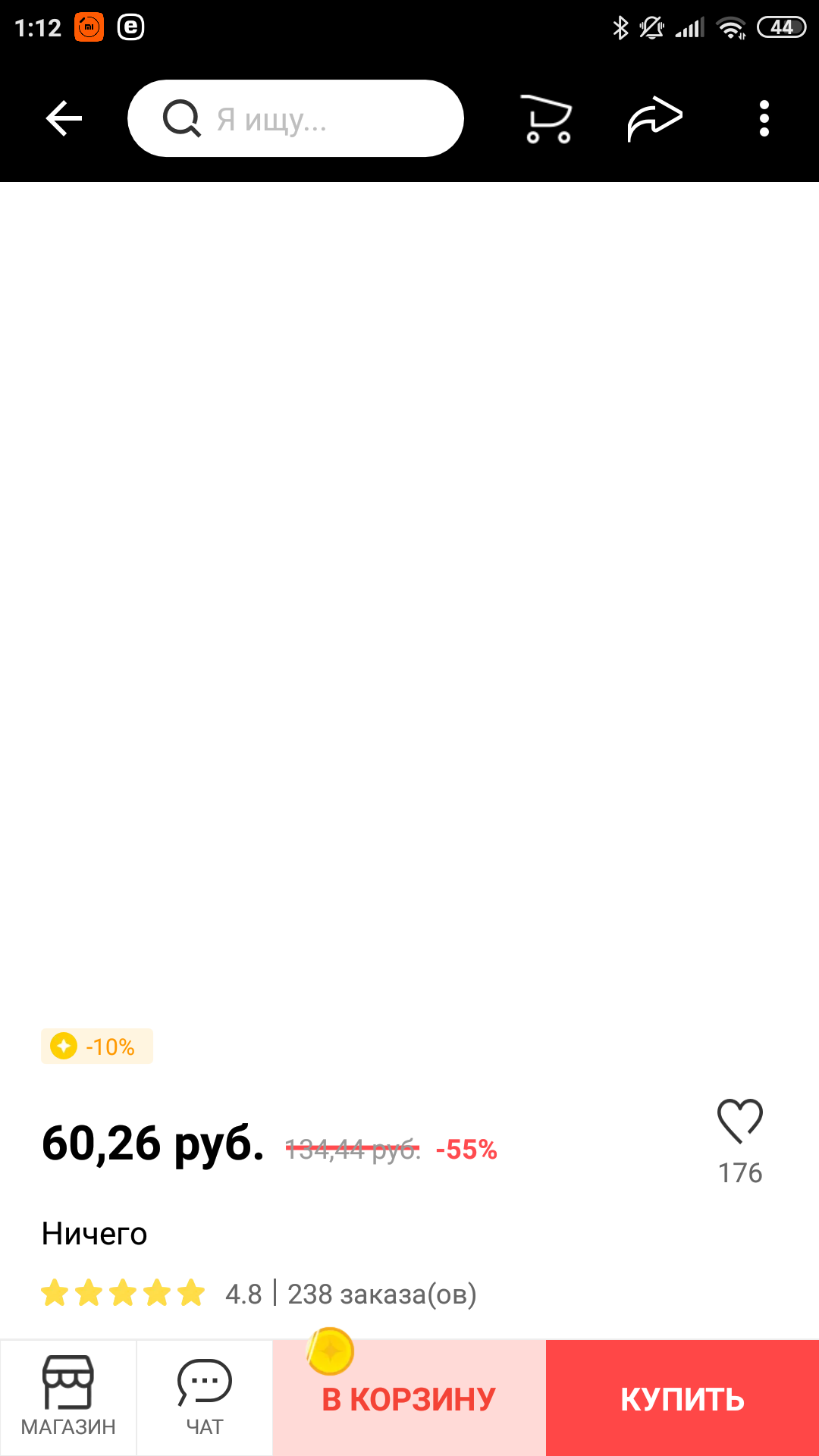Buy now with «КУПИТЬ» button
Image resolution: width=819 pixels, height=1456 pixels.
[682, 1398]
